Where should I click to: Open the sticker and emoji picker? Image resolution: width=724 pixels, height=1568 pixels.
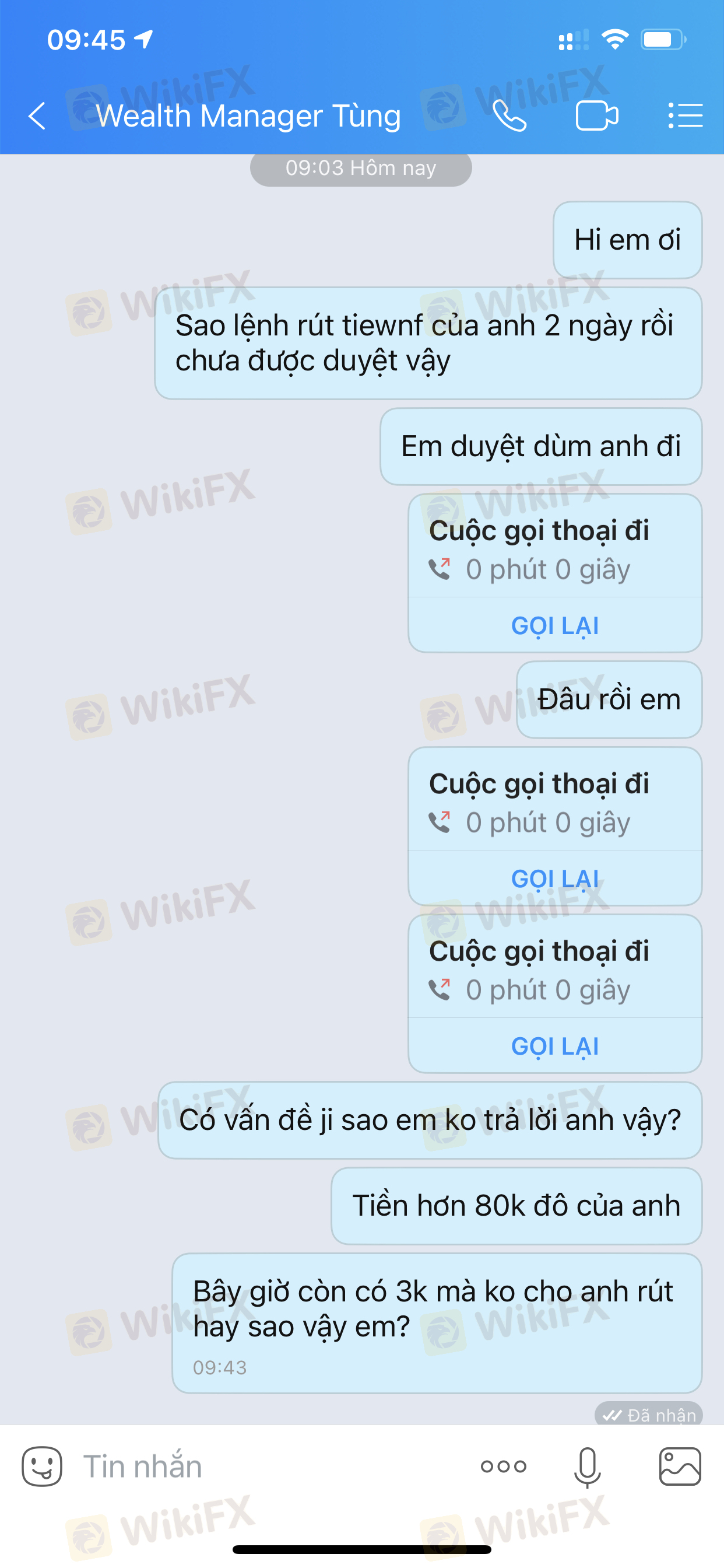pos(42,1466)
